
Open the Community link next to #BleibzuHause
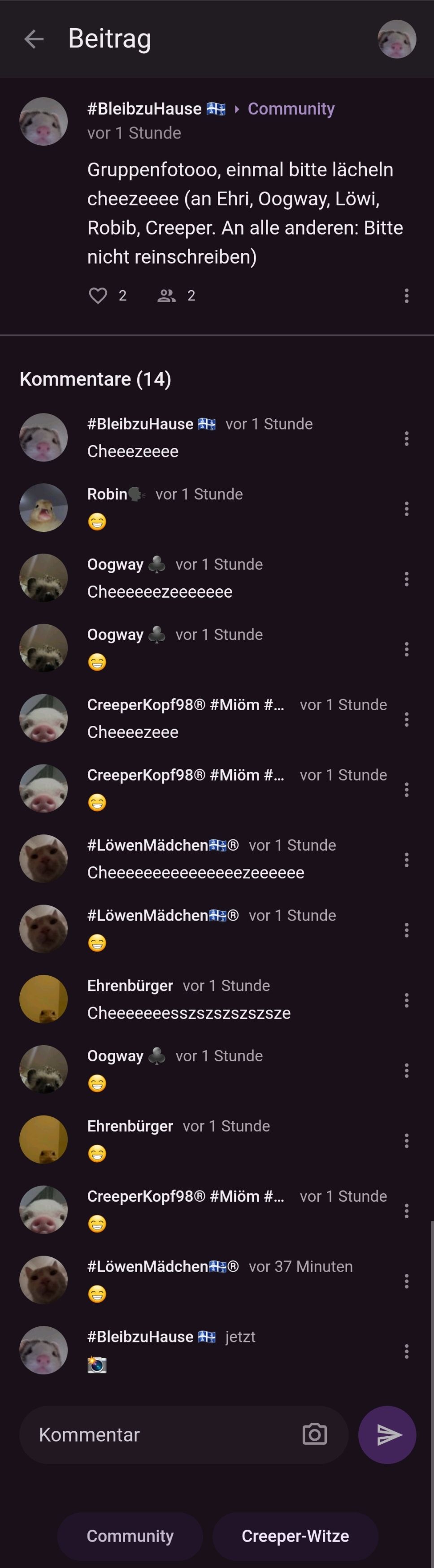pyautogui.click(x=291, y=109)
